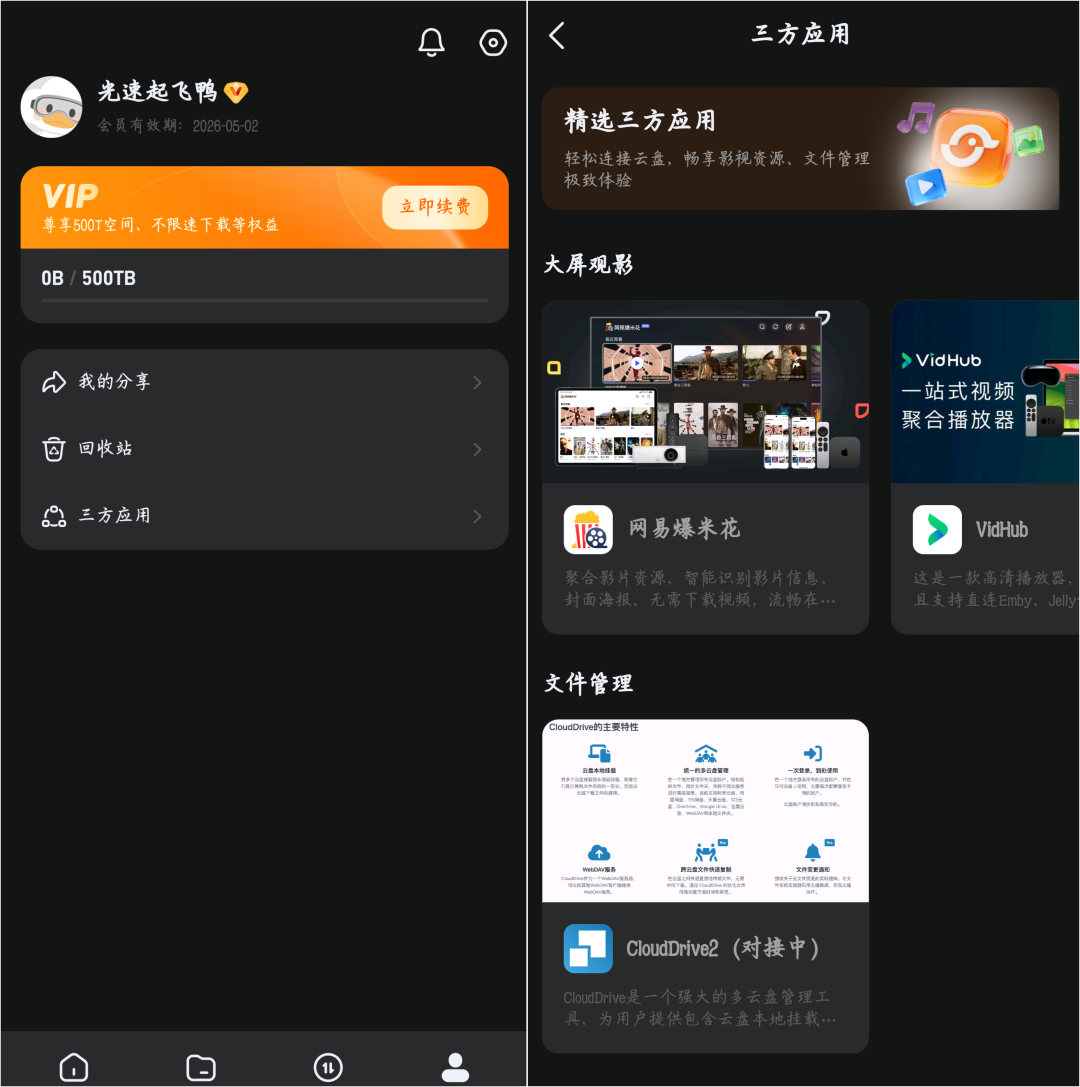1080x1087 pixels.
Task: Open 回收站 recycle bin
Action: point(264,449)
